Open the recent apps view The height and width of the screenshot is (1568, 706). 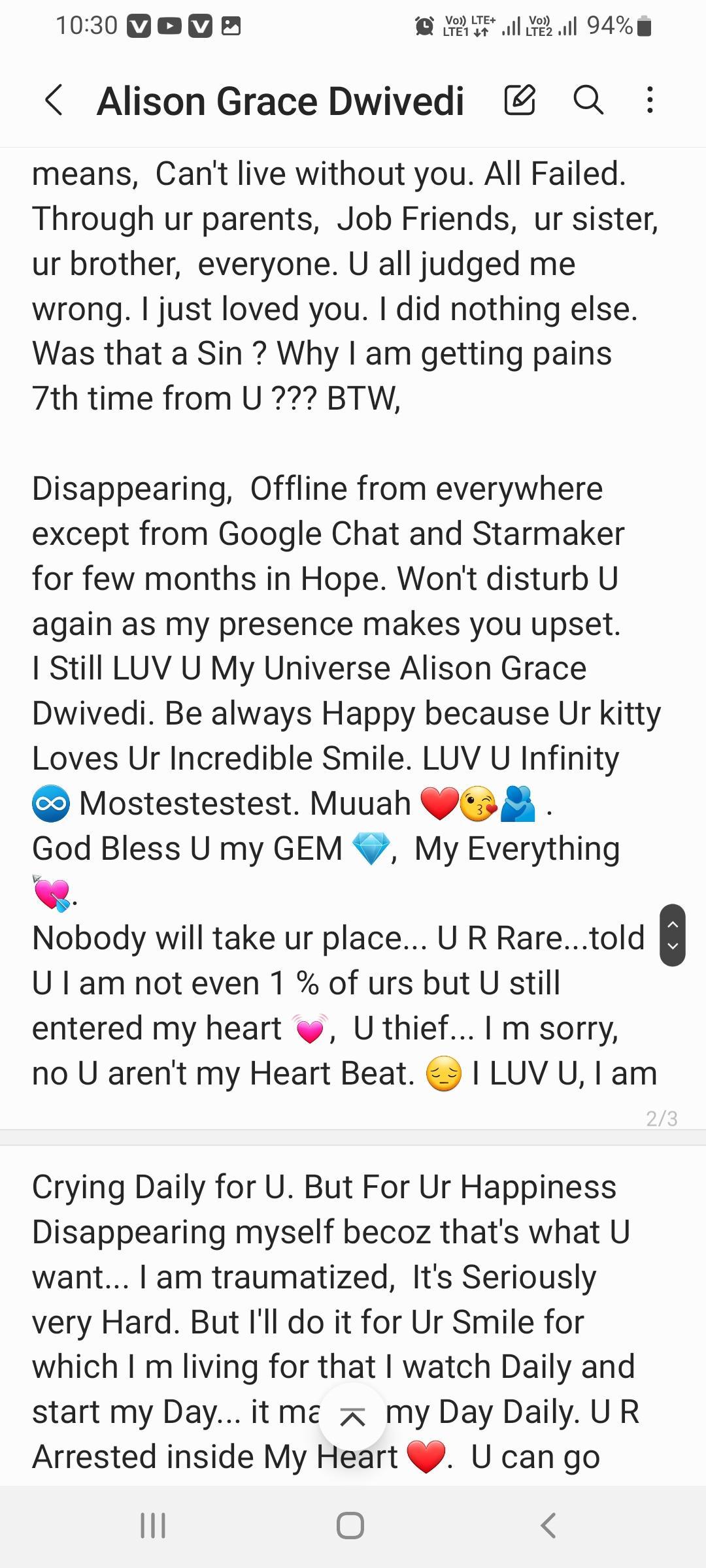tap(154, 1526)
